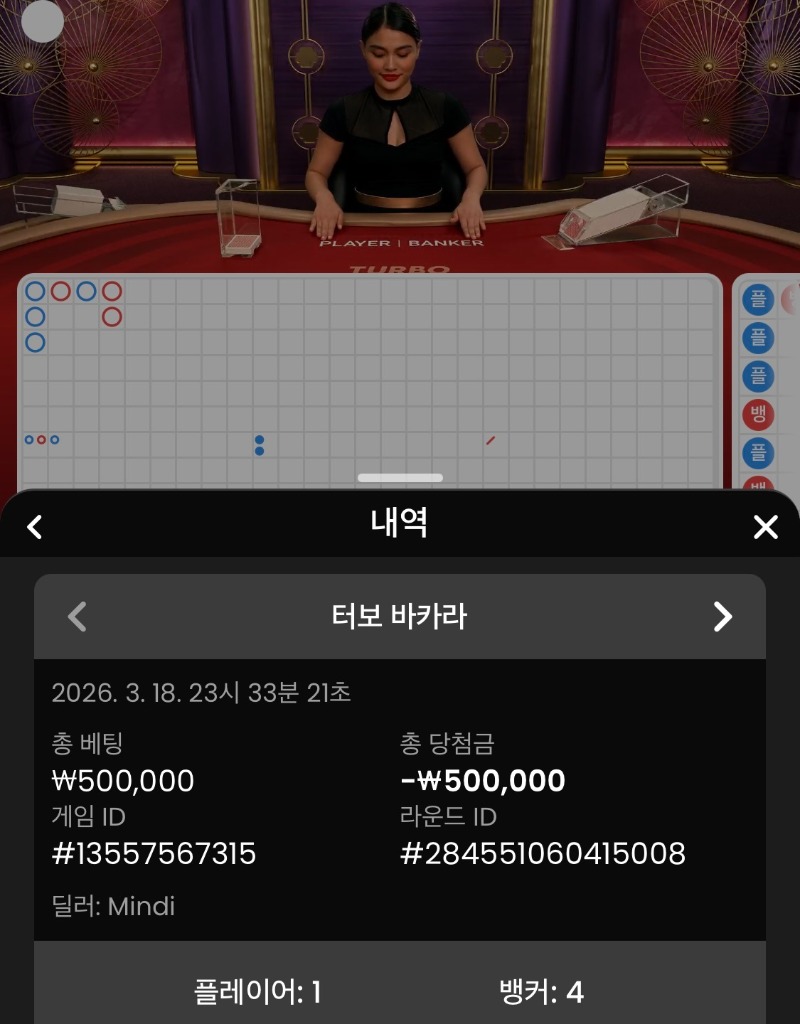Go back from the 내역 panel
The width and height of the screenshot is (800, 1024).
35,527
